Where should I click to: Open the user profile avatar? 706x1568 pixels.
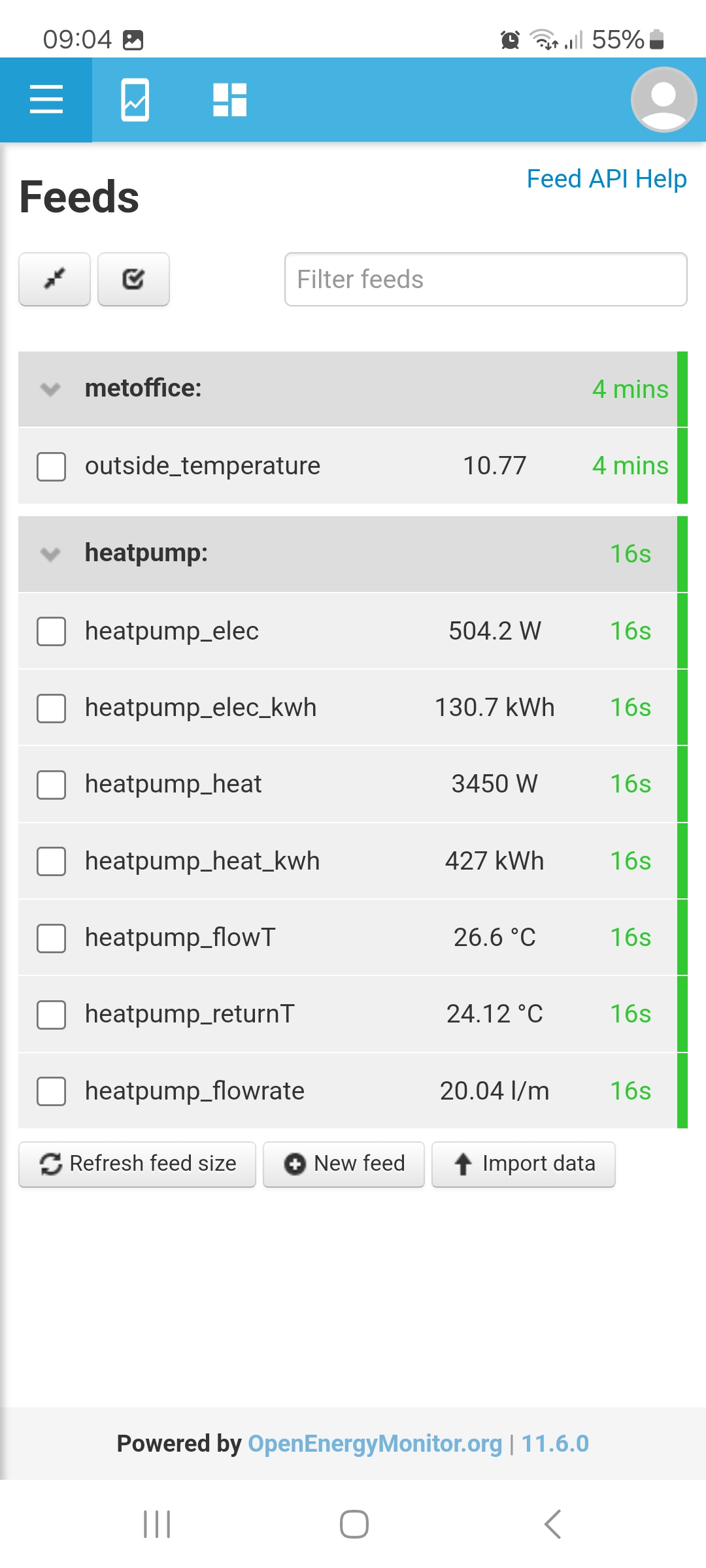664,100
